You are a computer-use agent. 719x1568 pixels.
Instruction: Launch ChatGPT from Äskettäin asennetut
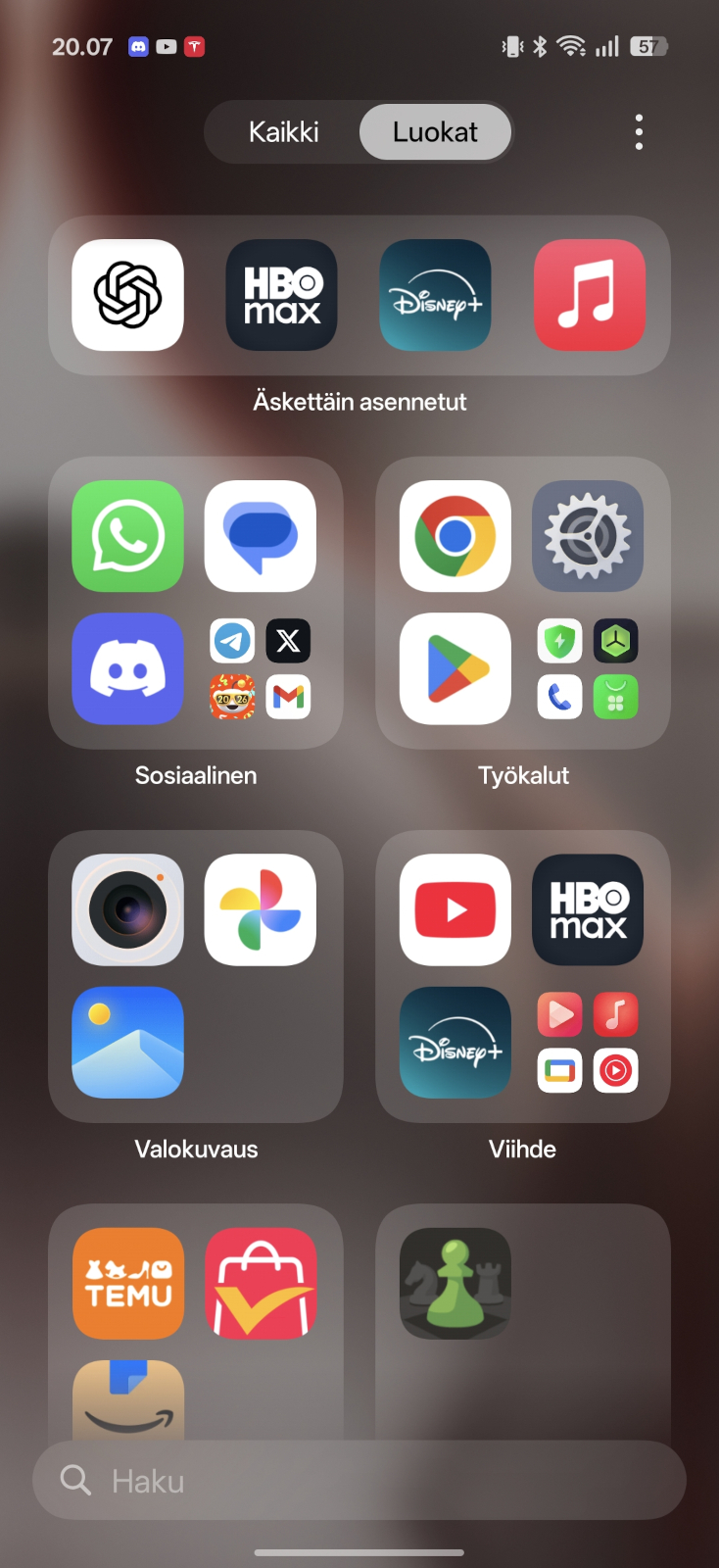(x=127, y=295)
